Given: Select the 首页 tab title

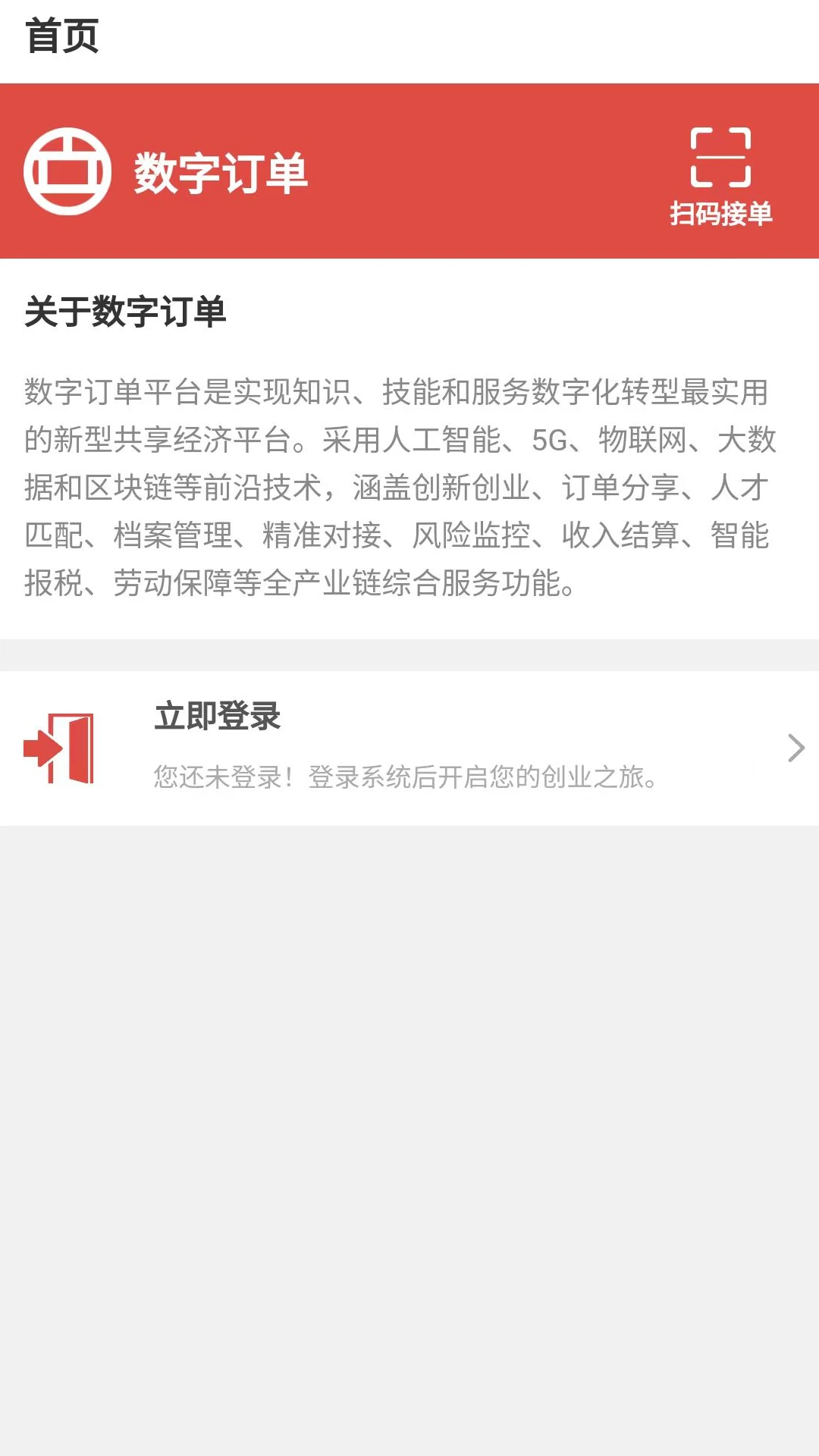Looking at the screenshot, I should tap(62, 35).
